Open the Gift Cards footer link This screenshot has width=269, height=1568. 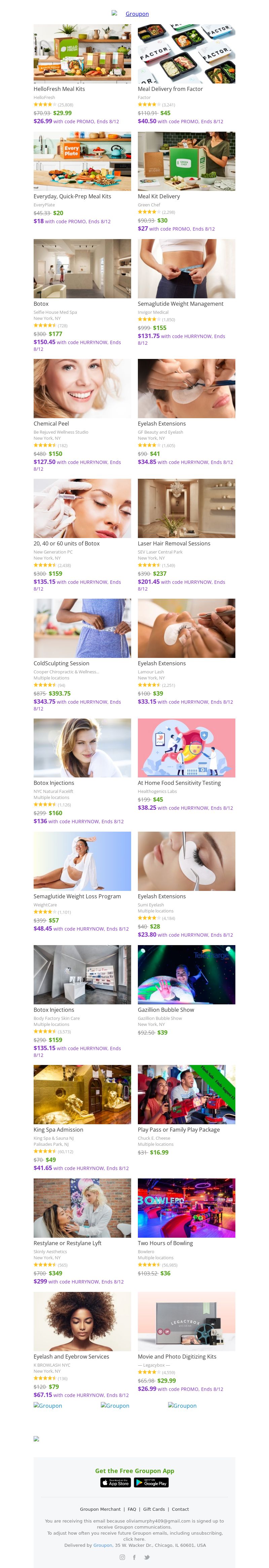click(x=154, y=1509)
